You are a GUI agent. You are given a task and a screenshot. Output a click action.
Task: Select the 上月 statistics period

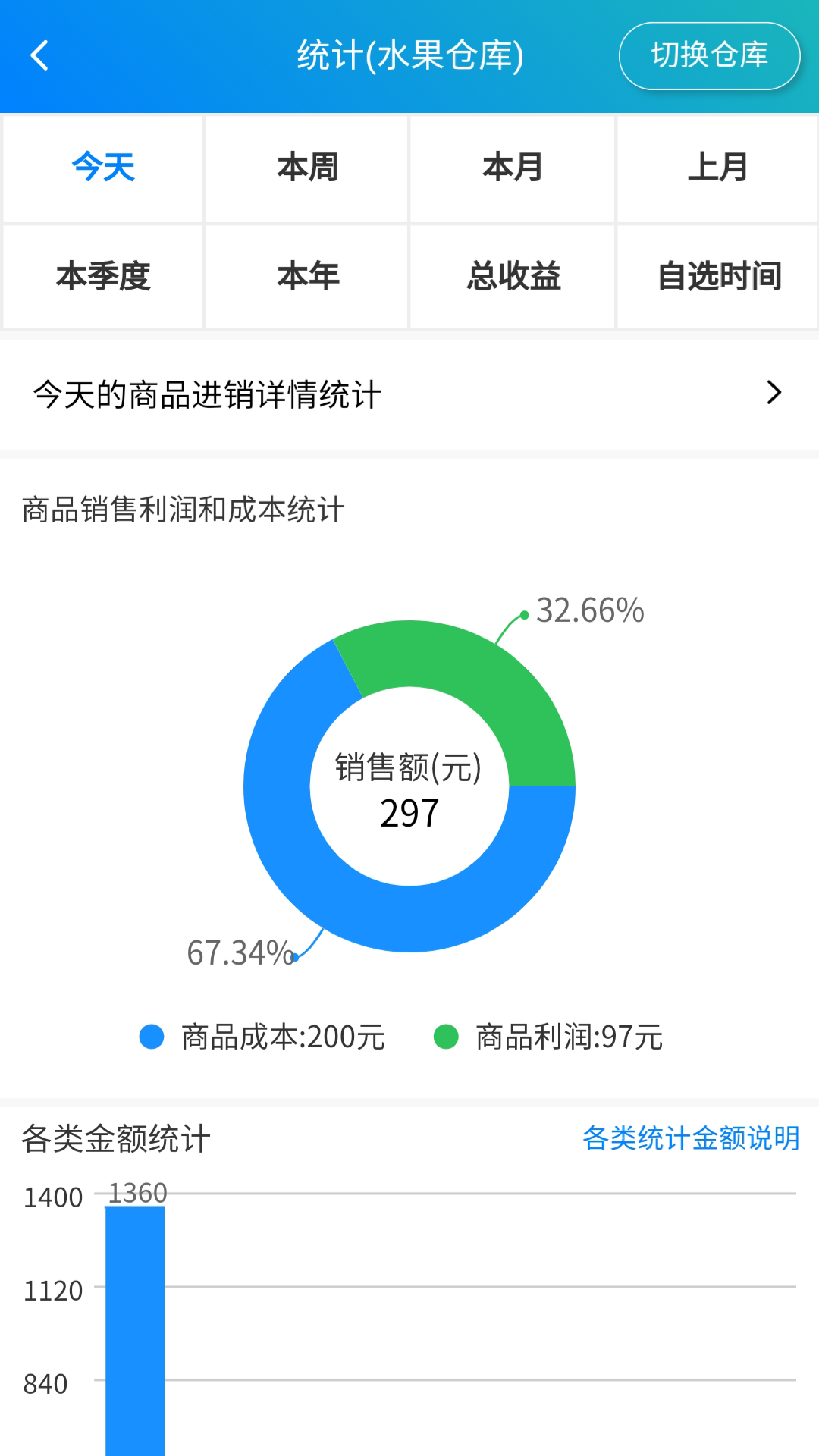point(717,168)
